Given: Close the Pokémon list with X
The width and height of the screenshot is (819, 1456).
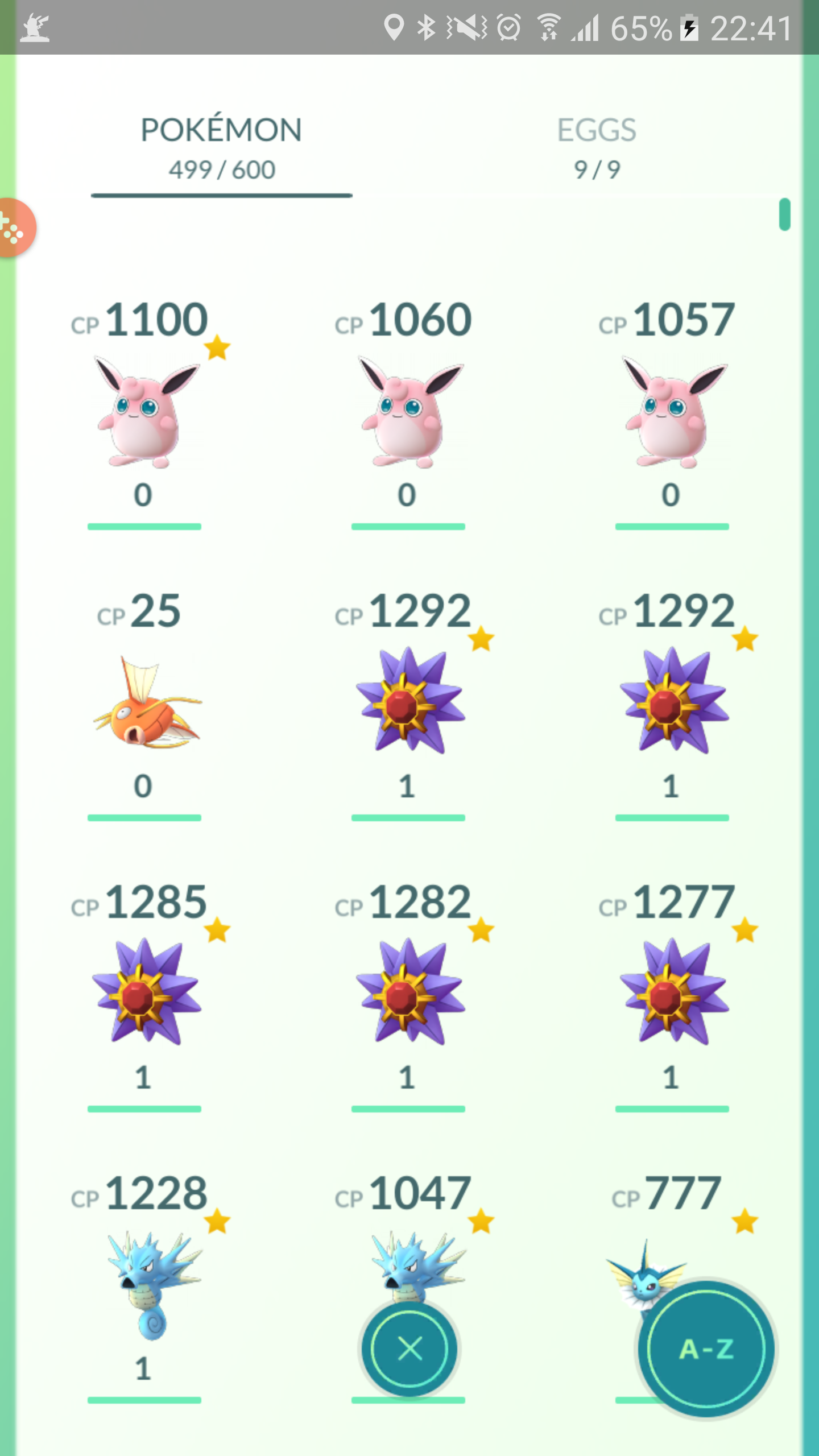Looking at the screenshot, I should [x=409, y=1349].
